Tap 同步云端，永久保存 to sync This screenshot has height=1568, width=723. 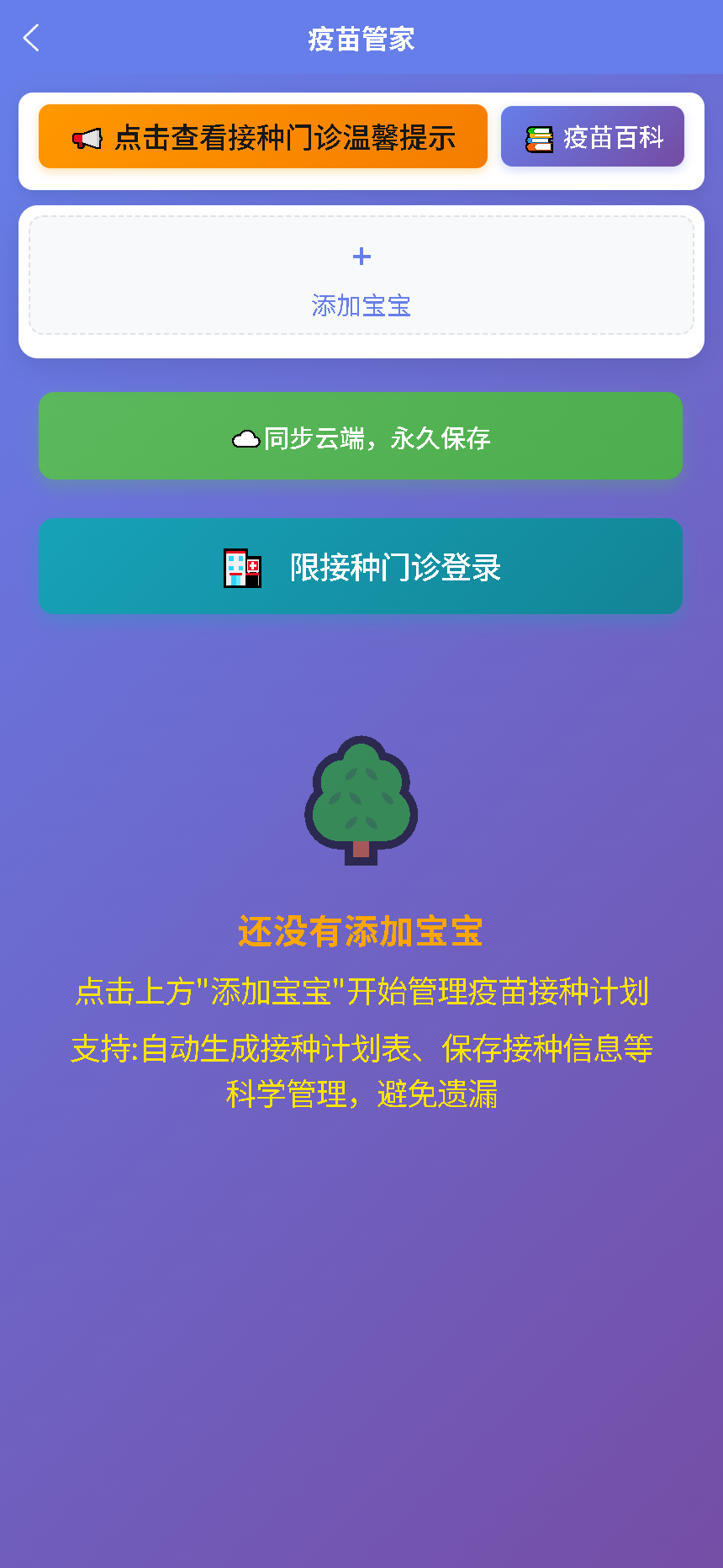click(361, 436)
